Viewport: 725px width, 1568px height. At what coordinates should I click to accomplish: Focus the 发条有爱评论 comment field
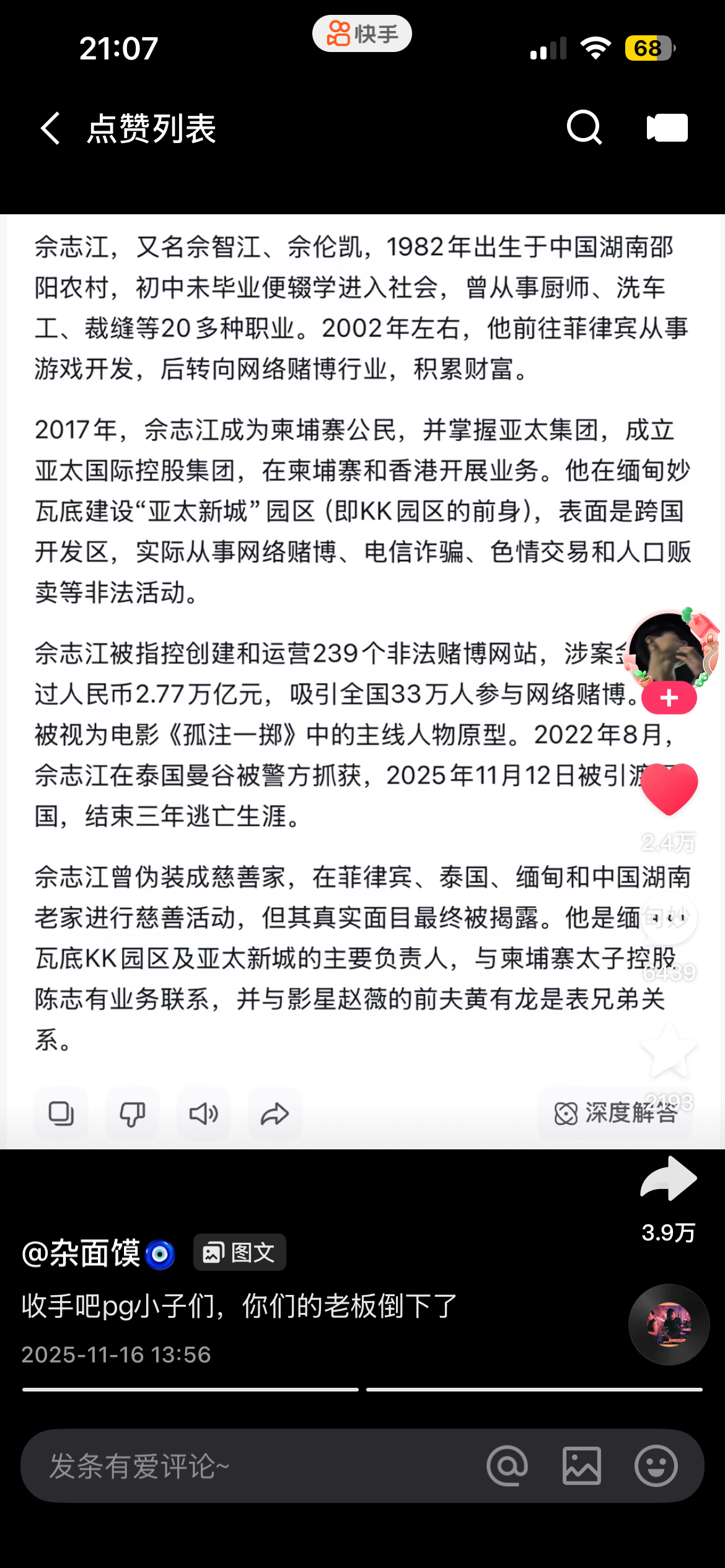[248, 1466]
